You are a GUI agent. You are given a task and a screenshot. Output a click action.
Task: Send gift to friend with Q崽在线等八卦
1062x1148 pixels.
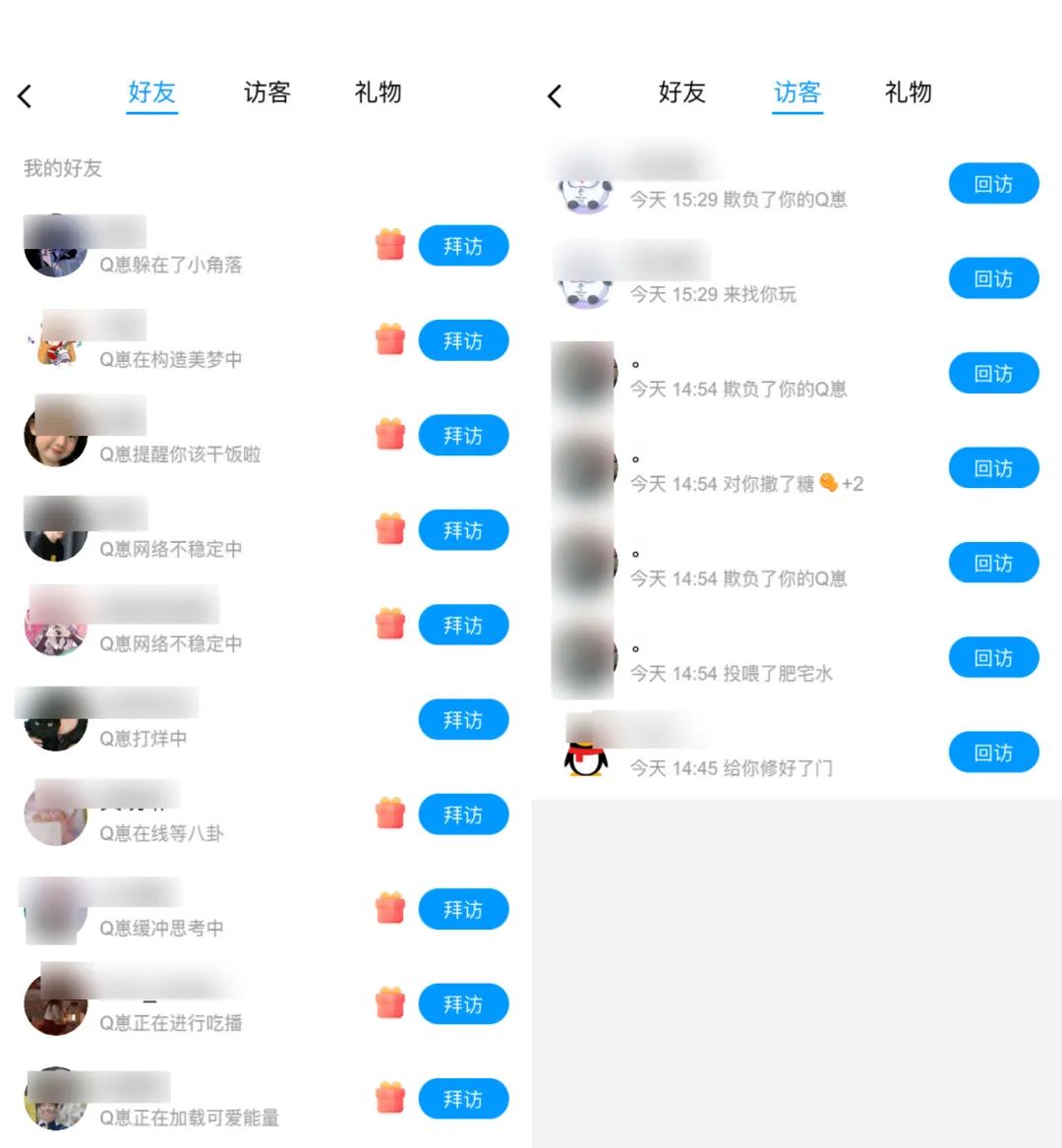(x=390, y=815)
